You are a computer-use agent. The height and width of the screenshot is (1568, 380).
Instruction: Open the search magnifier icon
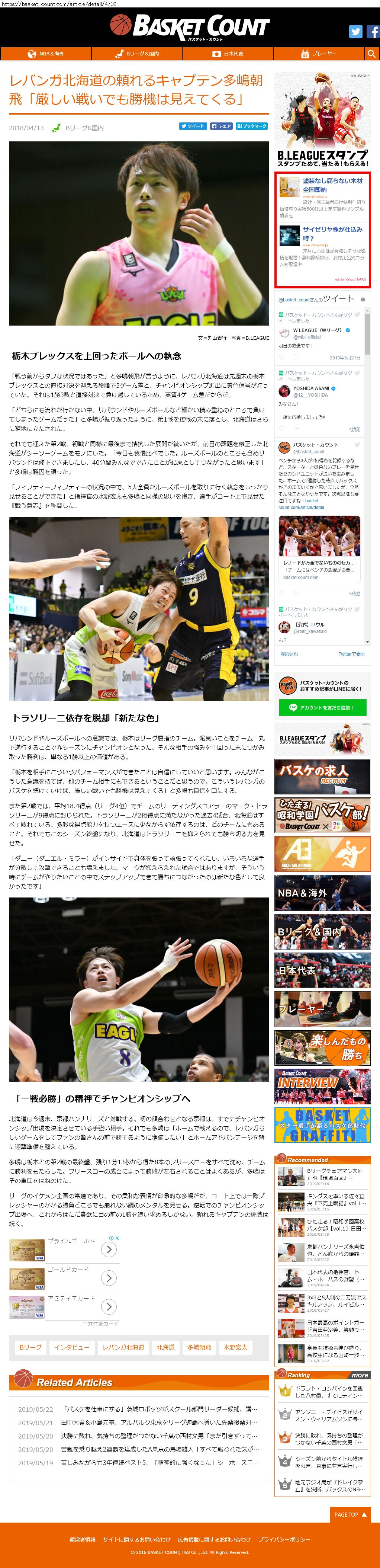point(371,54)
